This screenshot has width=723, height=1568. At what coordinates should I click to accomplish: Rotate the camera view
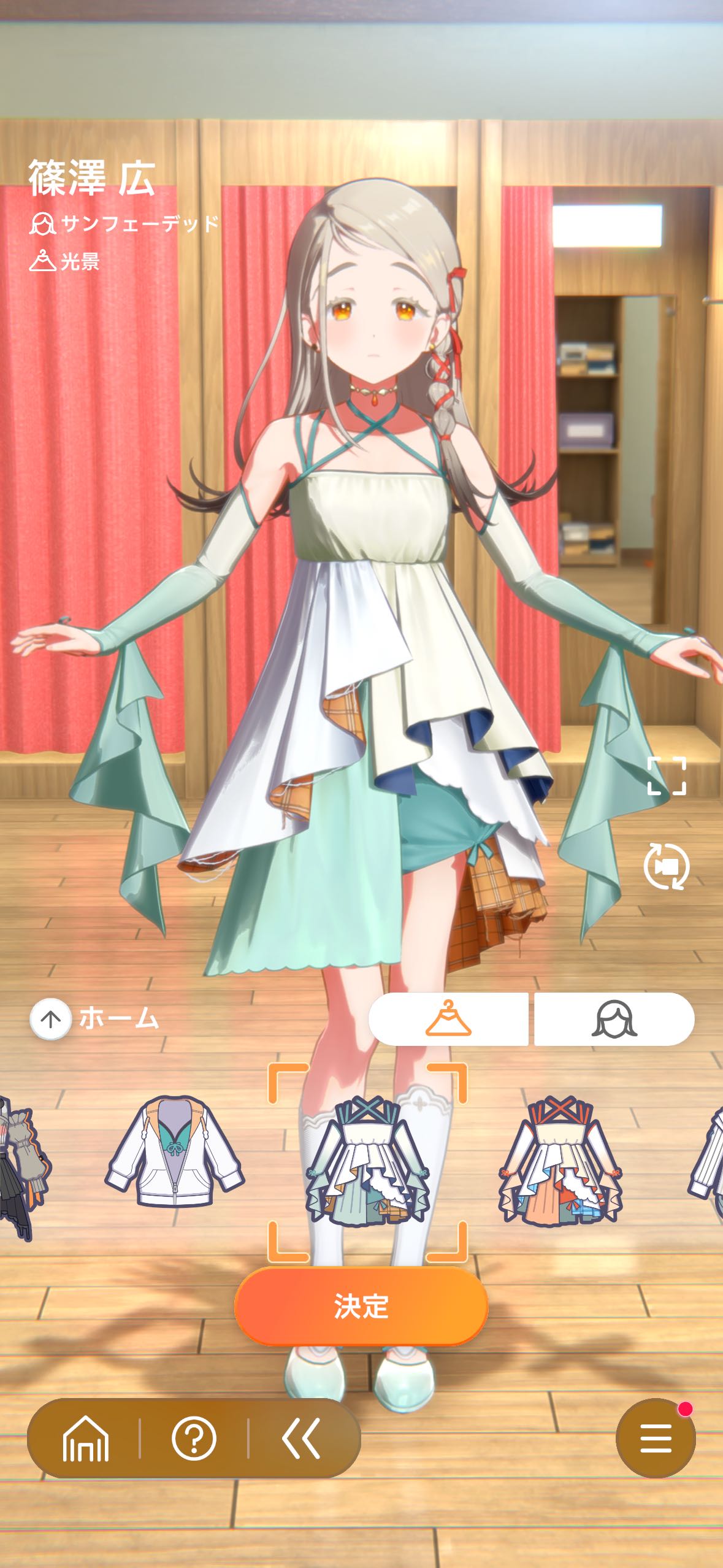(x=667, y=866)
